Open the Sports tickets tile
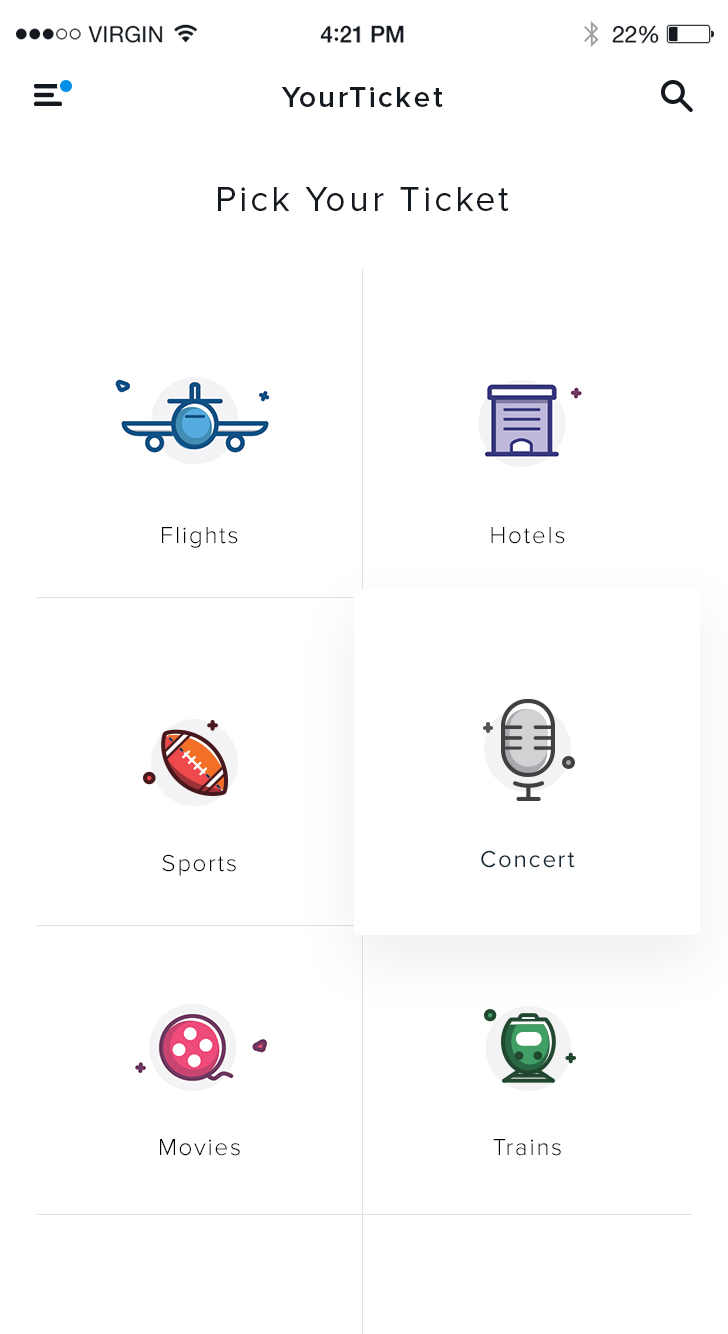 point(199,761)
